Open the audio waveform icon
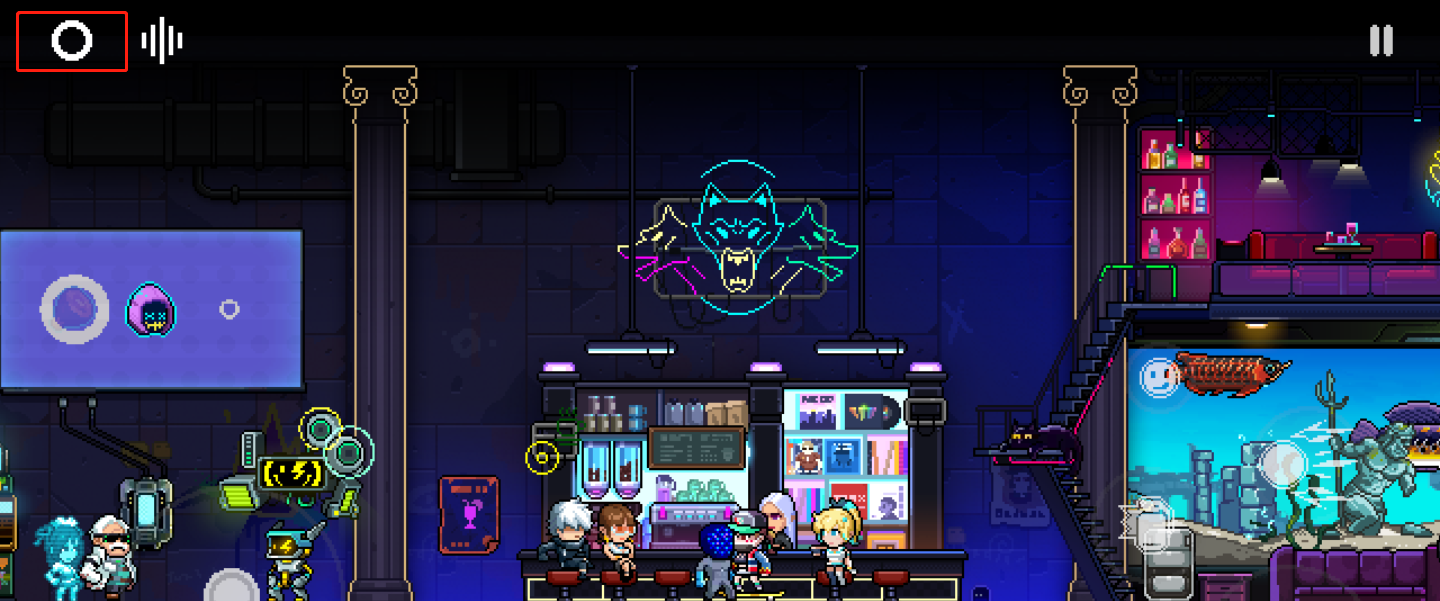Image resolution: width=1440 pixels, height=601 pixels. coord(162,41)
